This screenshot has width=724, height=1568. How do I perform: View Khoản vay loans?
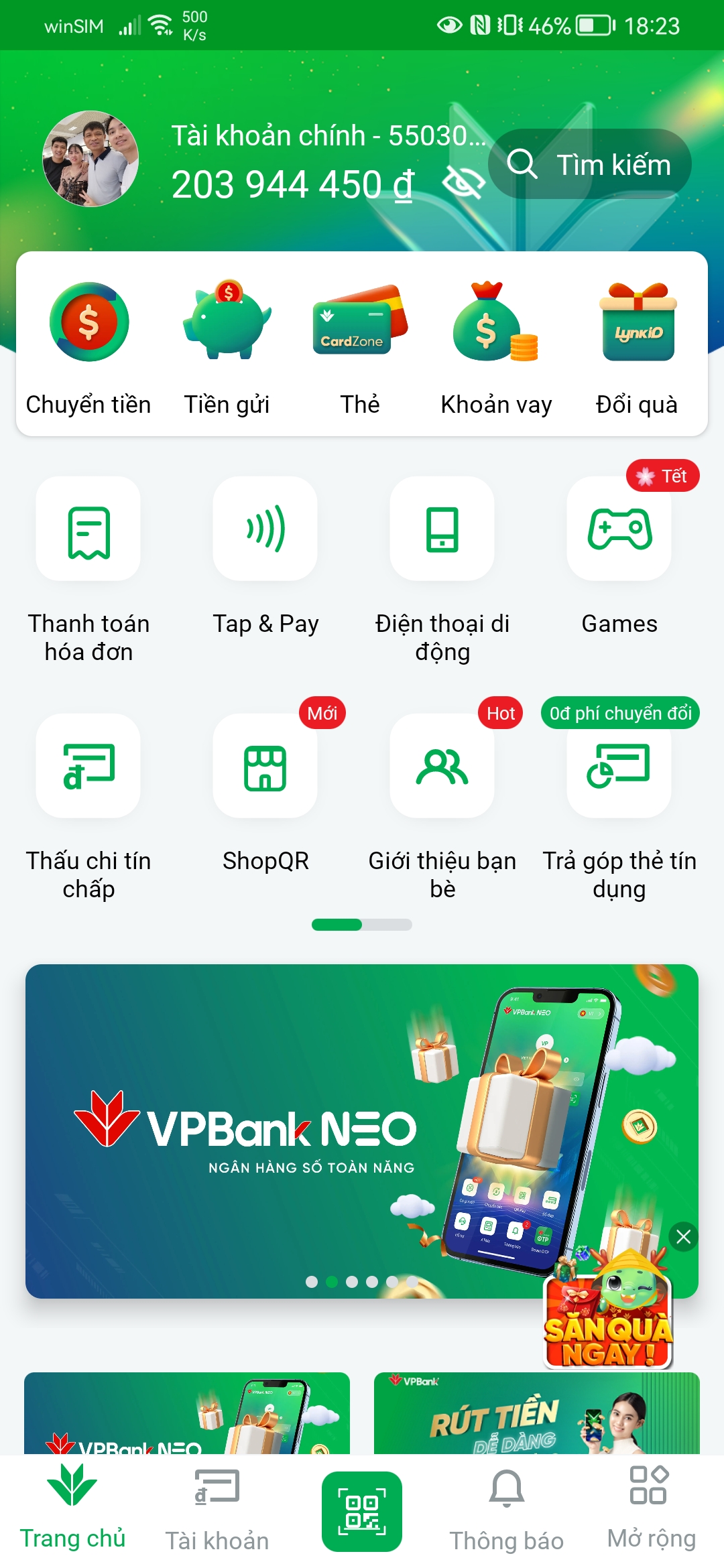(x=496, y=346)
